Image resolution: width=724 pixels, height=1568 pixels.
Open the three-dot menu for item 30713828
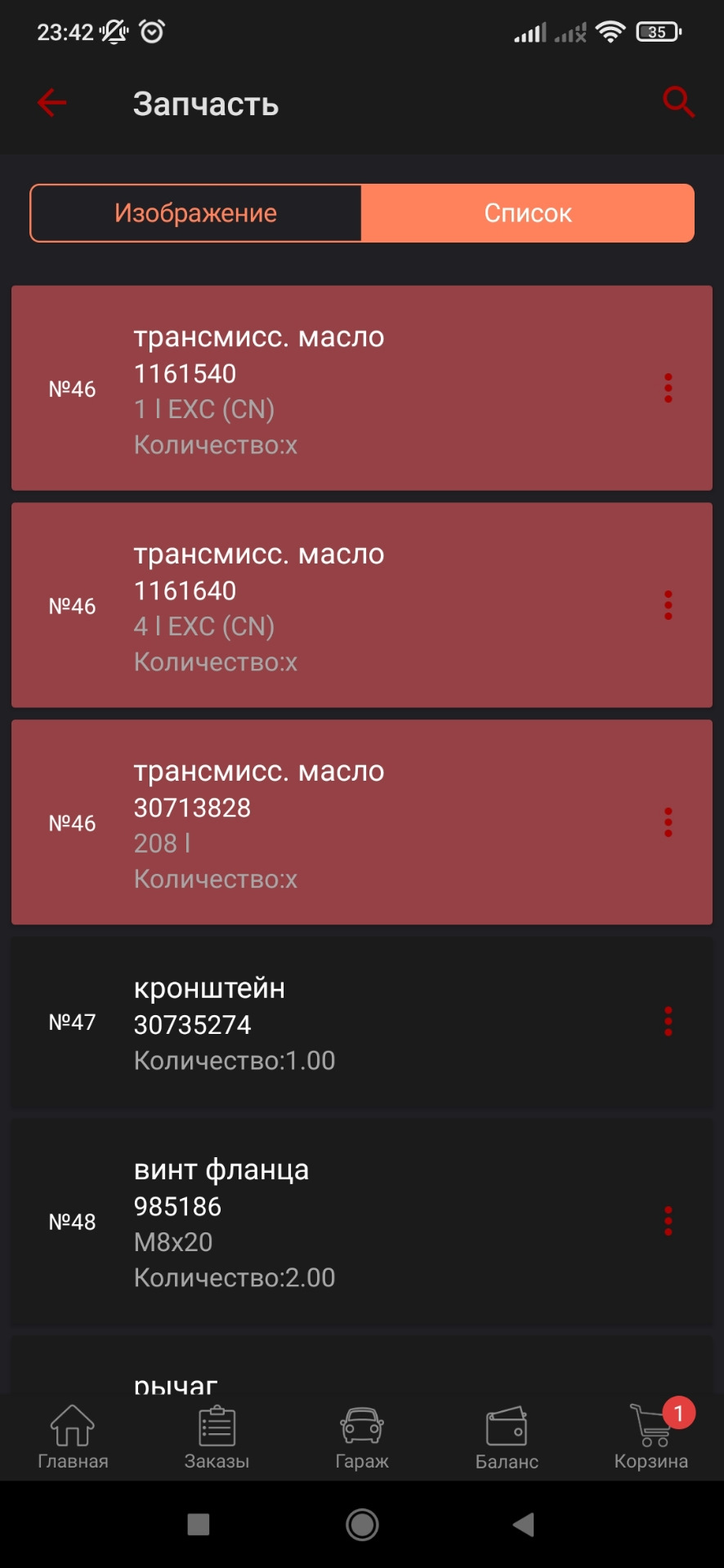(x=668, y=822)
